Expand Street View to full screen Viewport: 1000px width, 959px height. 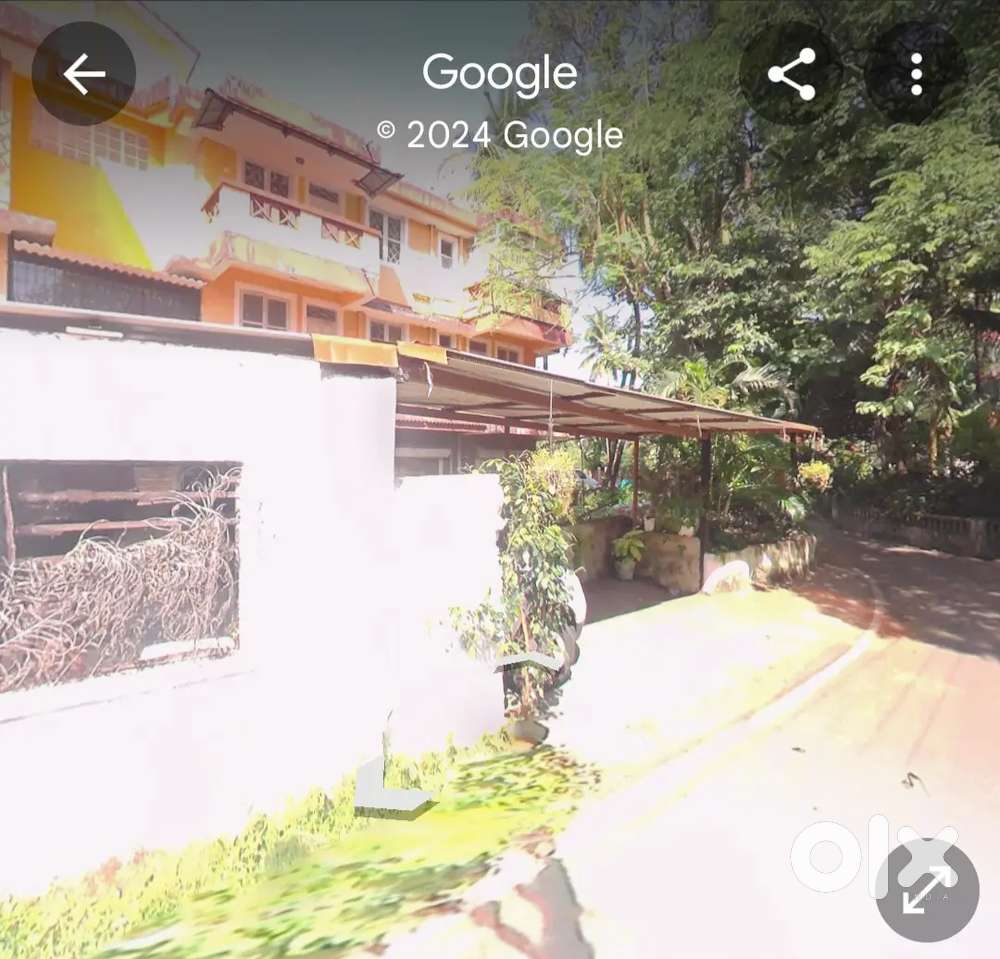(x=927, y=889)
